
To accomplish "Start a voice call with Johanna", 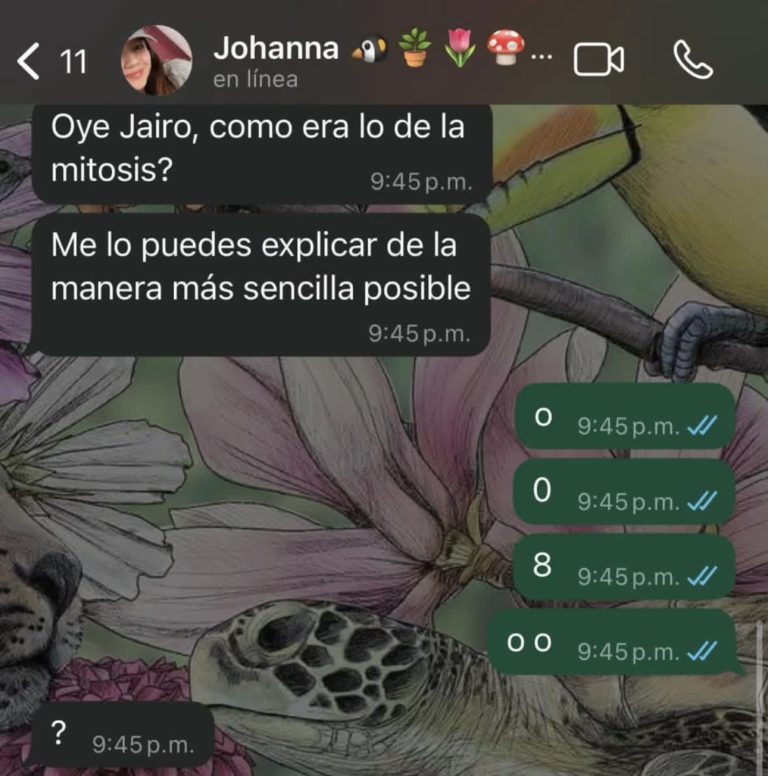I will tap(692, 60).
